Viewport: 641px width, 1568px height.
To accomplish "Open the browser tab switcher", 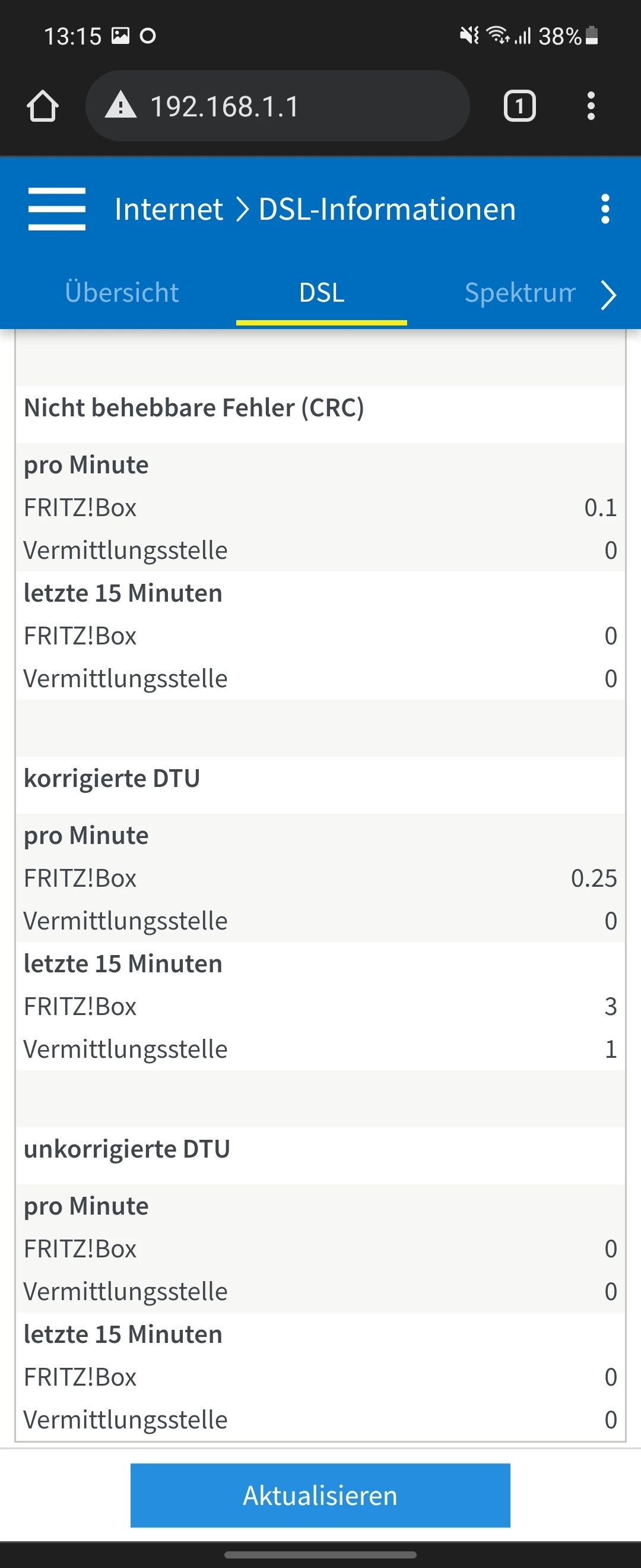I will [519, 106].
